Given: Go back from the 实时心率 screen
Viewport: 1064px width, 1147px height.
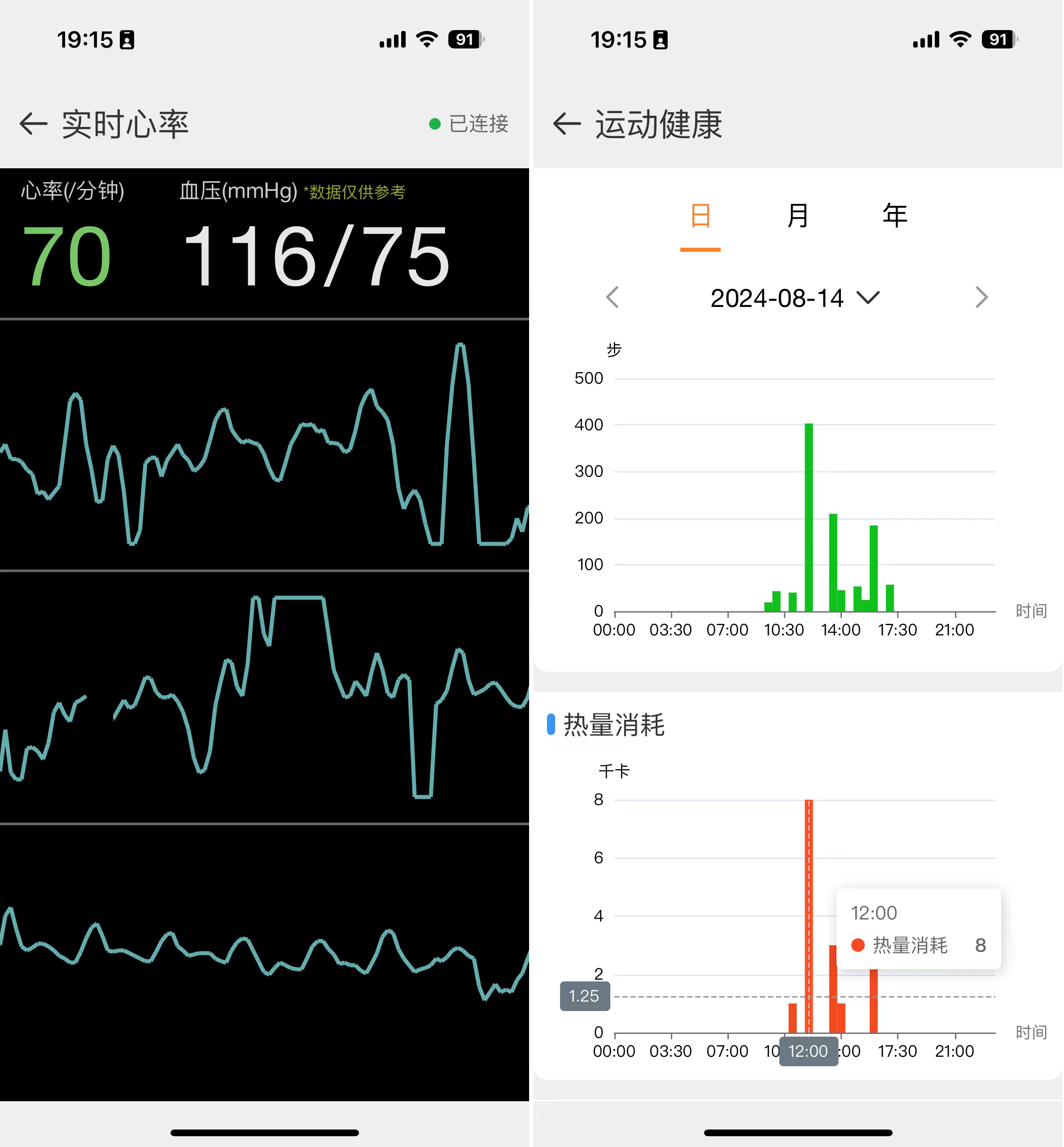Looking at the screenshot, I should 33,124.
